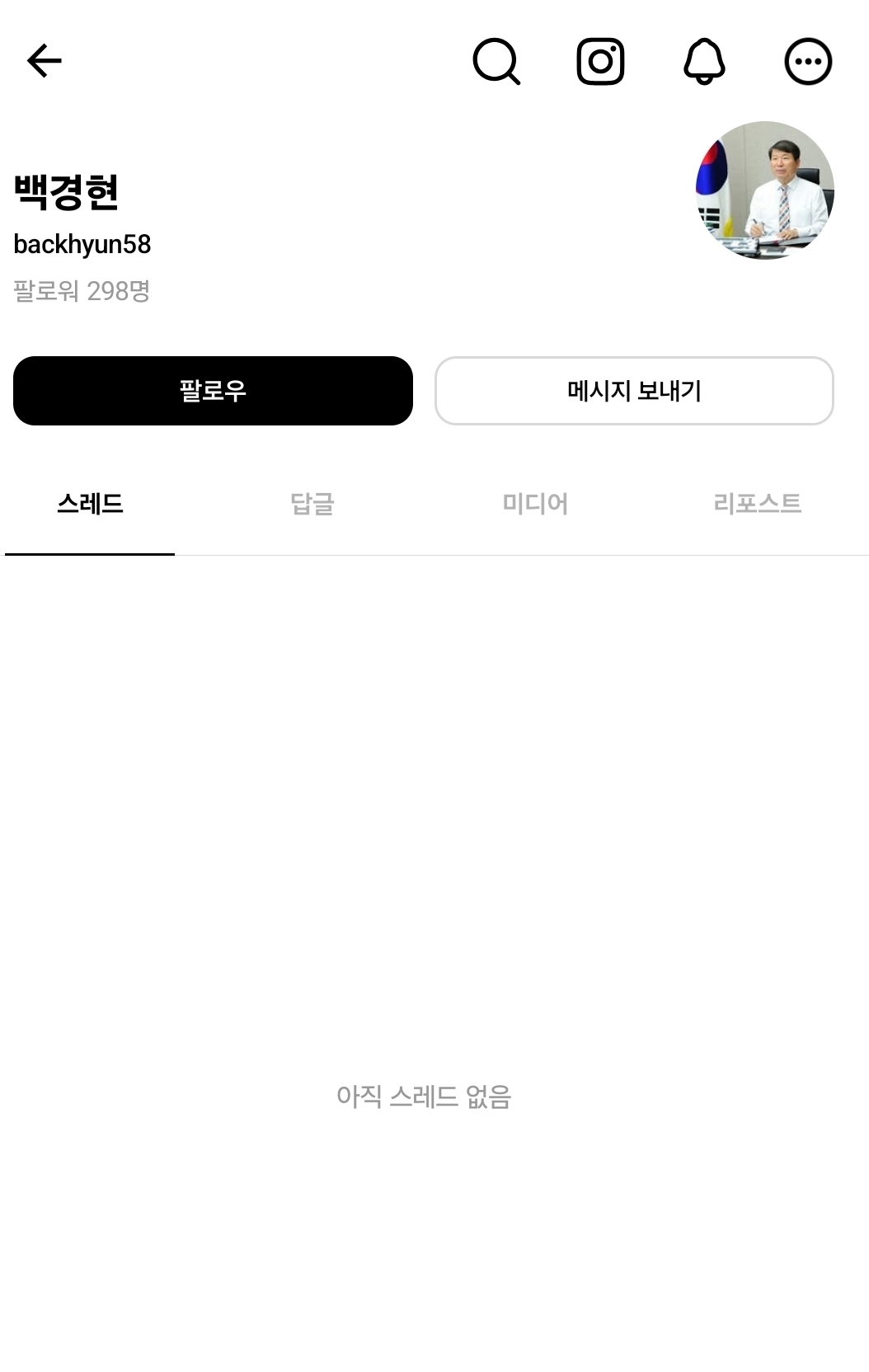Click the empty threads message 아직 스레드 없음
Viewport: 869px width, 1372px height.
click(425, 1097)
